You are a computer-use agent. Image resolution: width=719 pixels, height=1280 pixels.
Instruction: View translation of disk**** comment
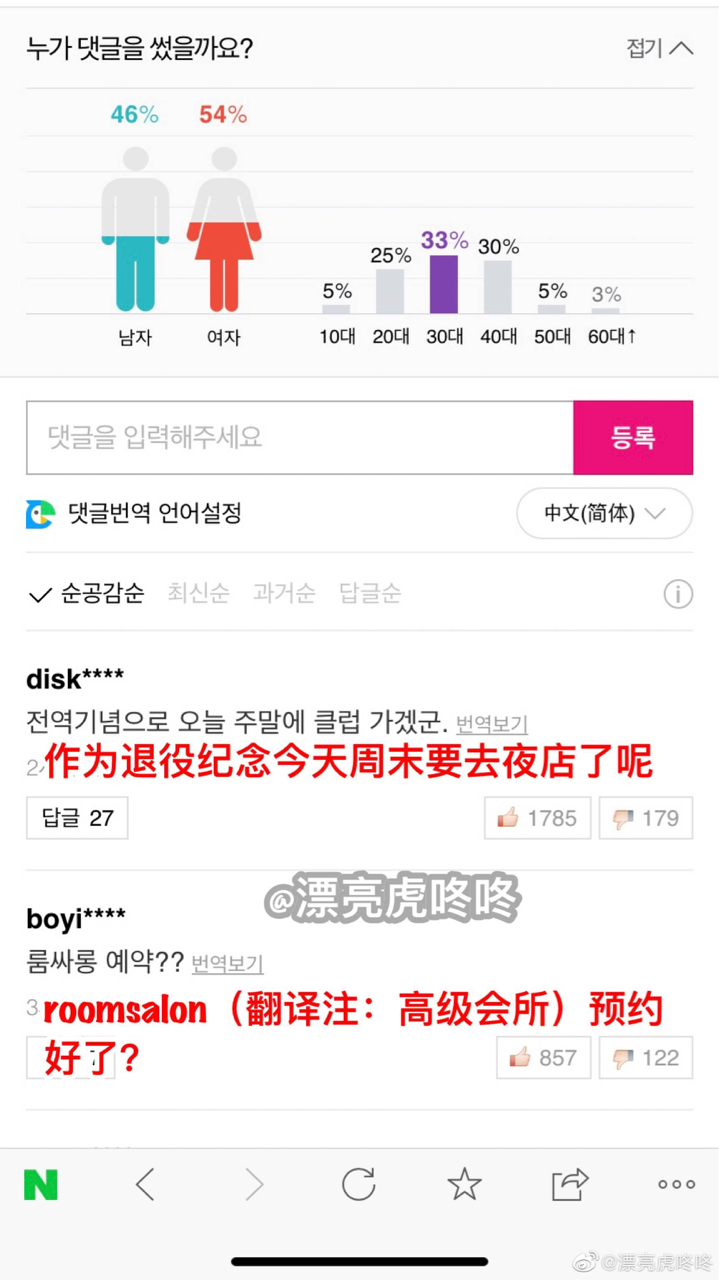click(491, 724)
